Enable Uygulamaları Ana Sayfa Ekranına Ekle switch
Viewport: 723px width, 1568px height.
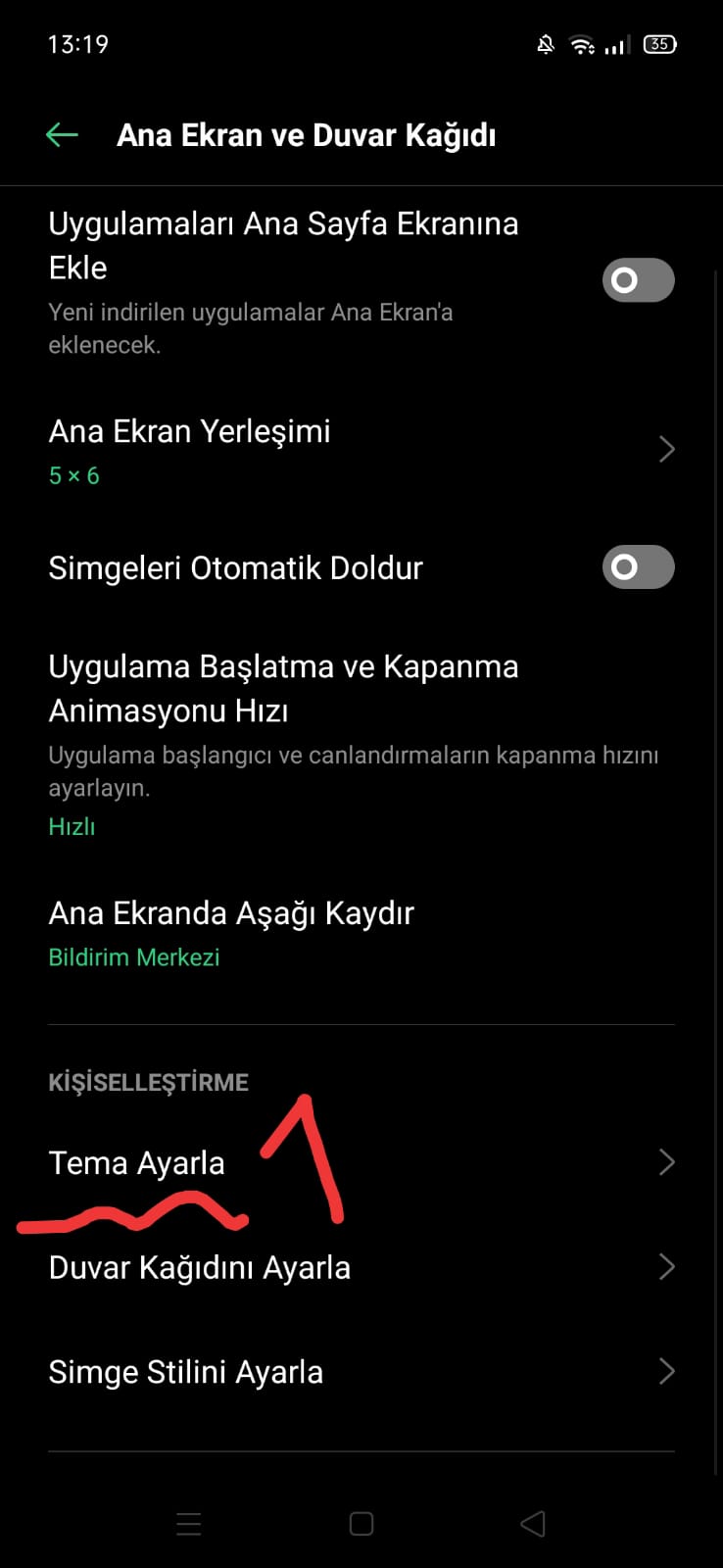tap(638, 280)
